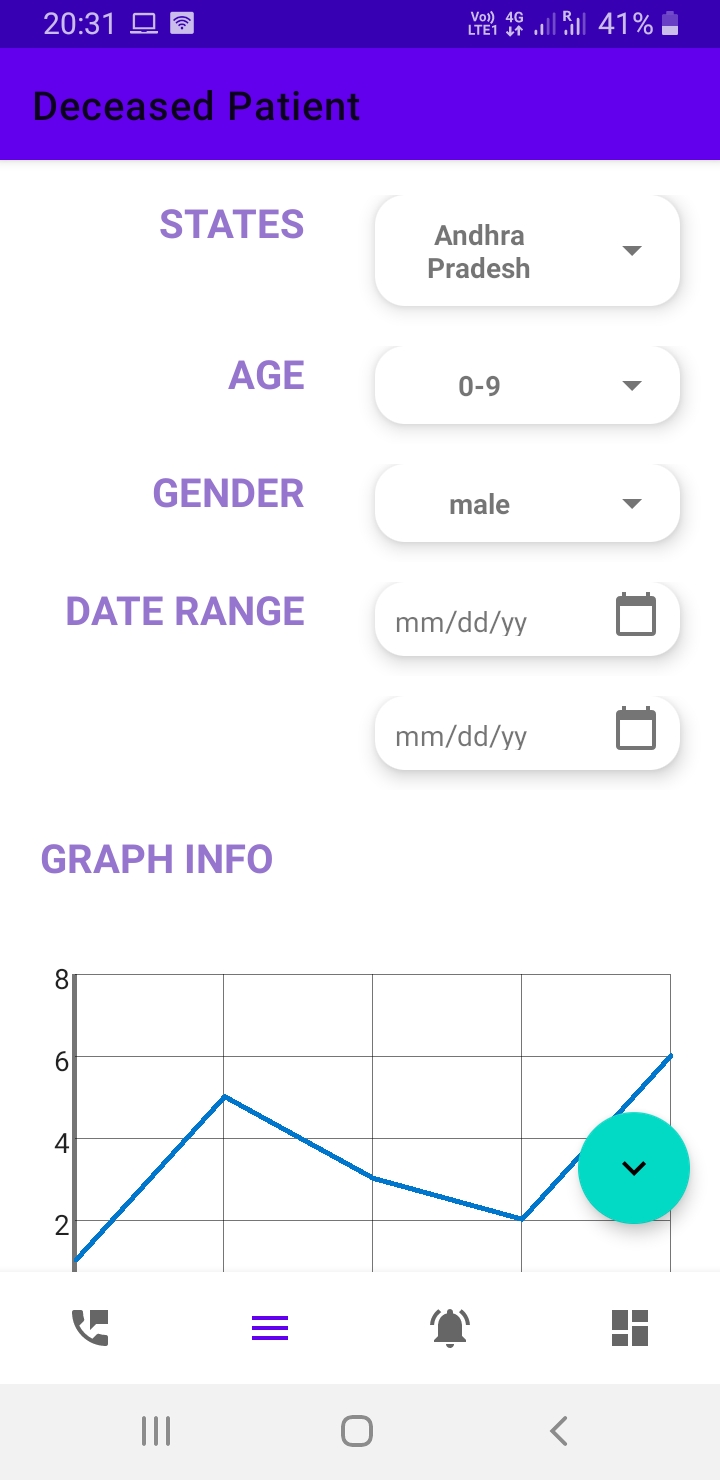Tap the first date range field
Screen dimensions: 720x1480
click(x=527, y=620)
